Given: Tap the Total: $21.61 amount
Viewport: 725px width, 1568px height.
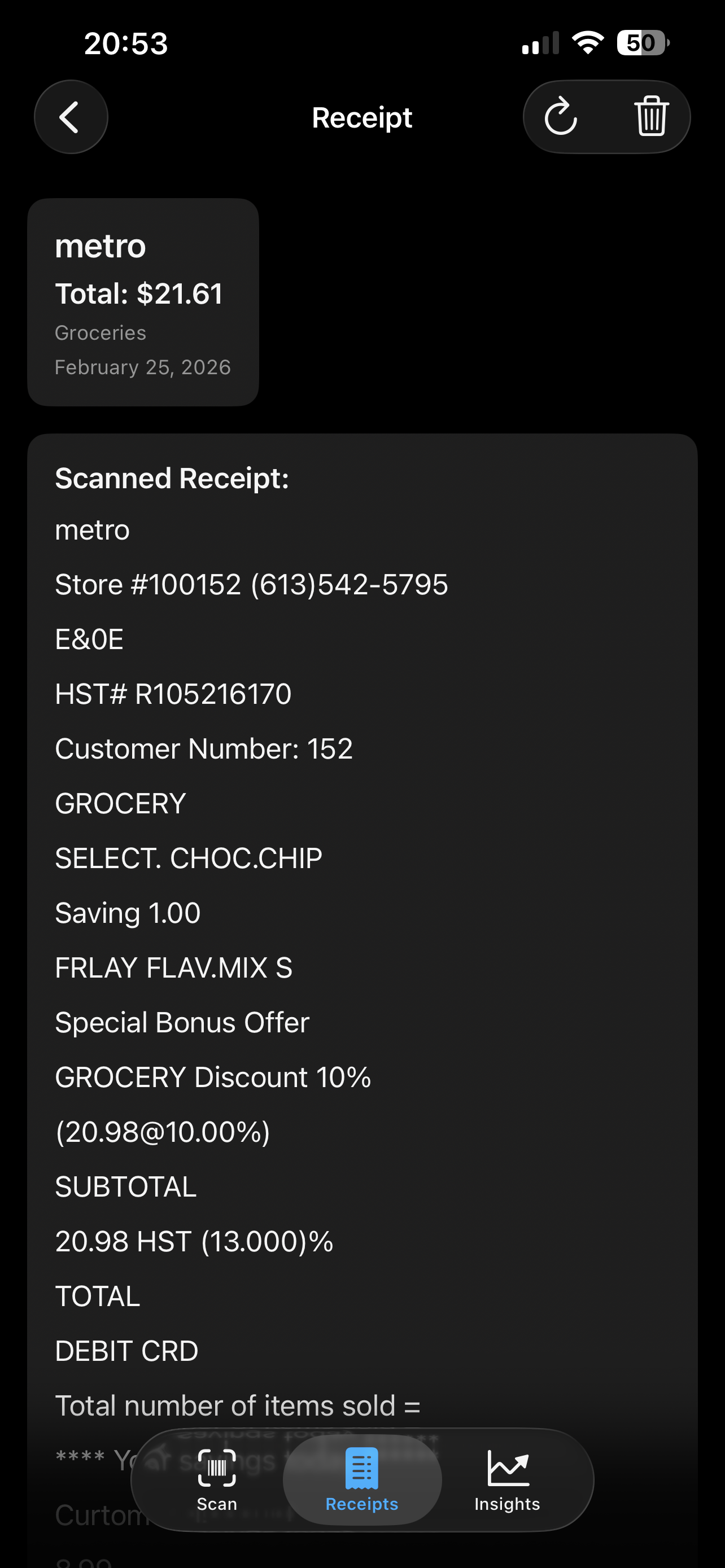Looking at the screenshot, I should coord(139,293).
